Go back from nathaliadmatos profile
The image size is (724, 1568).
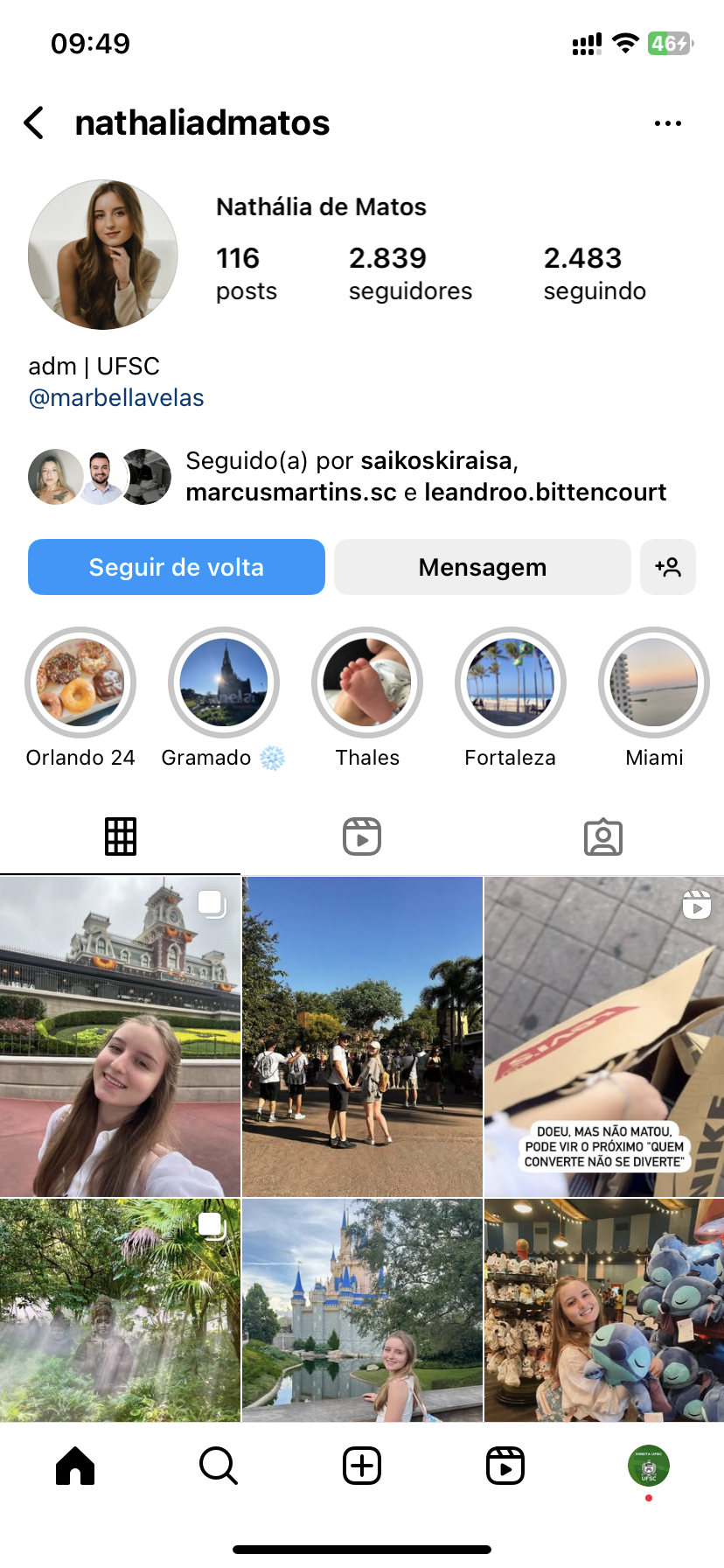point(34,123)
